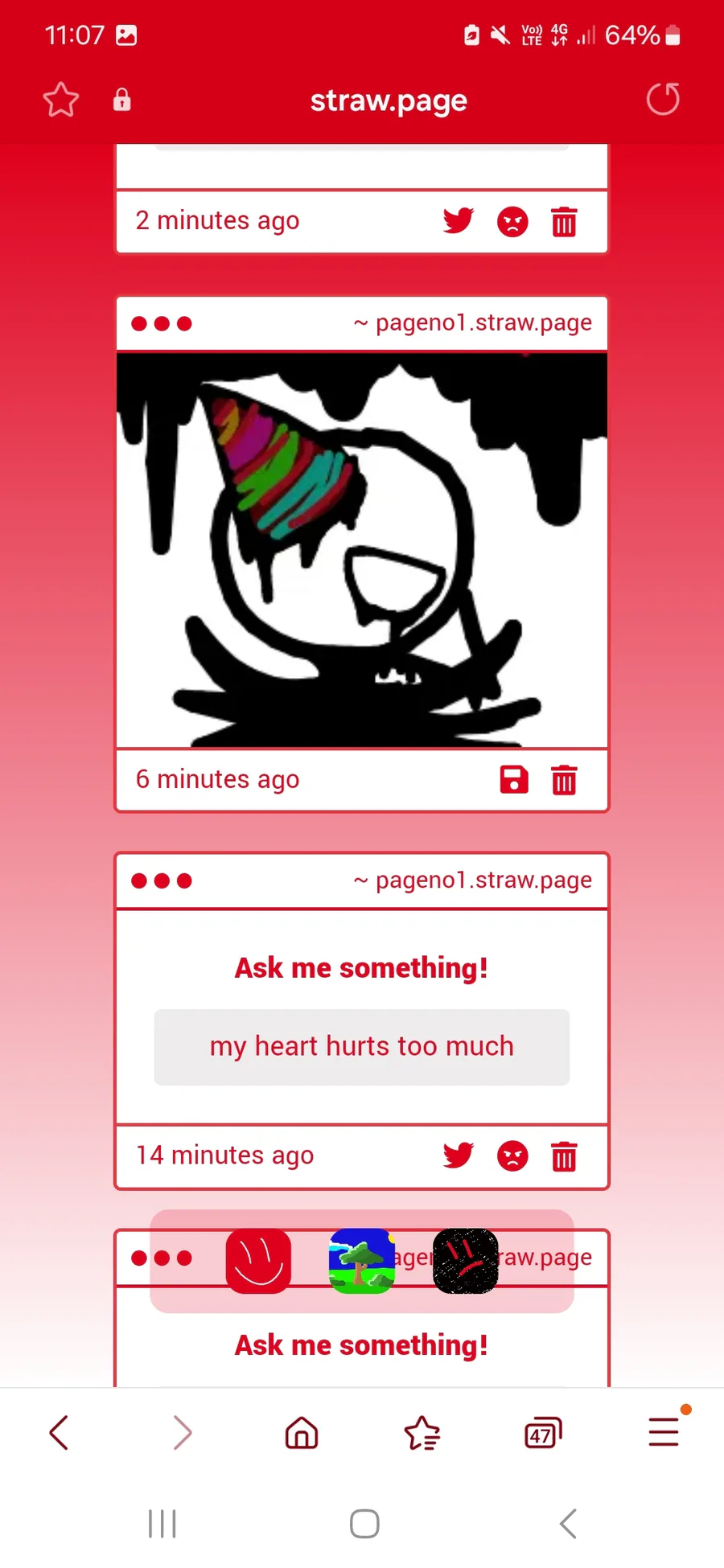
Task: Delete the drawing from 6 minutes ago
Action: point(564,780)
